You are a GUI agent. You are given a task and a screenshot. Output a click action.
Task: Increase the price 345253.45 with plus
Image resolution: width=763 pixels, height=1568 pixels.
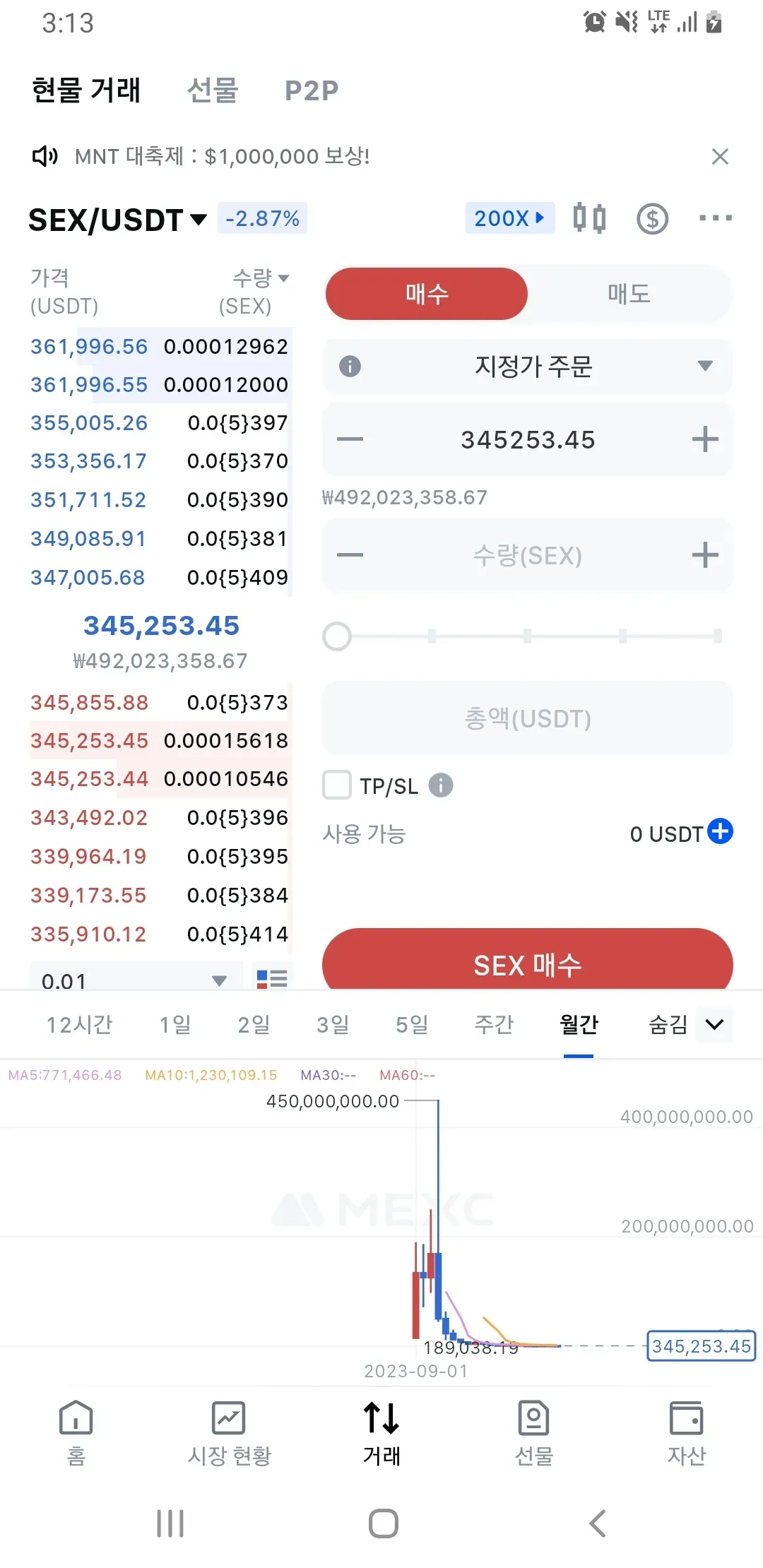(x=704, y=439)
